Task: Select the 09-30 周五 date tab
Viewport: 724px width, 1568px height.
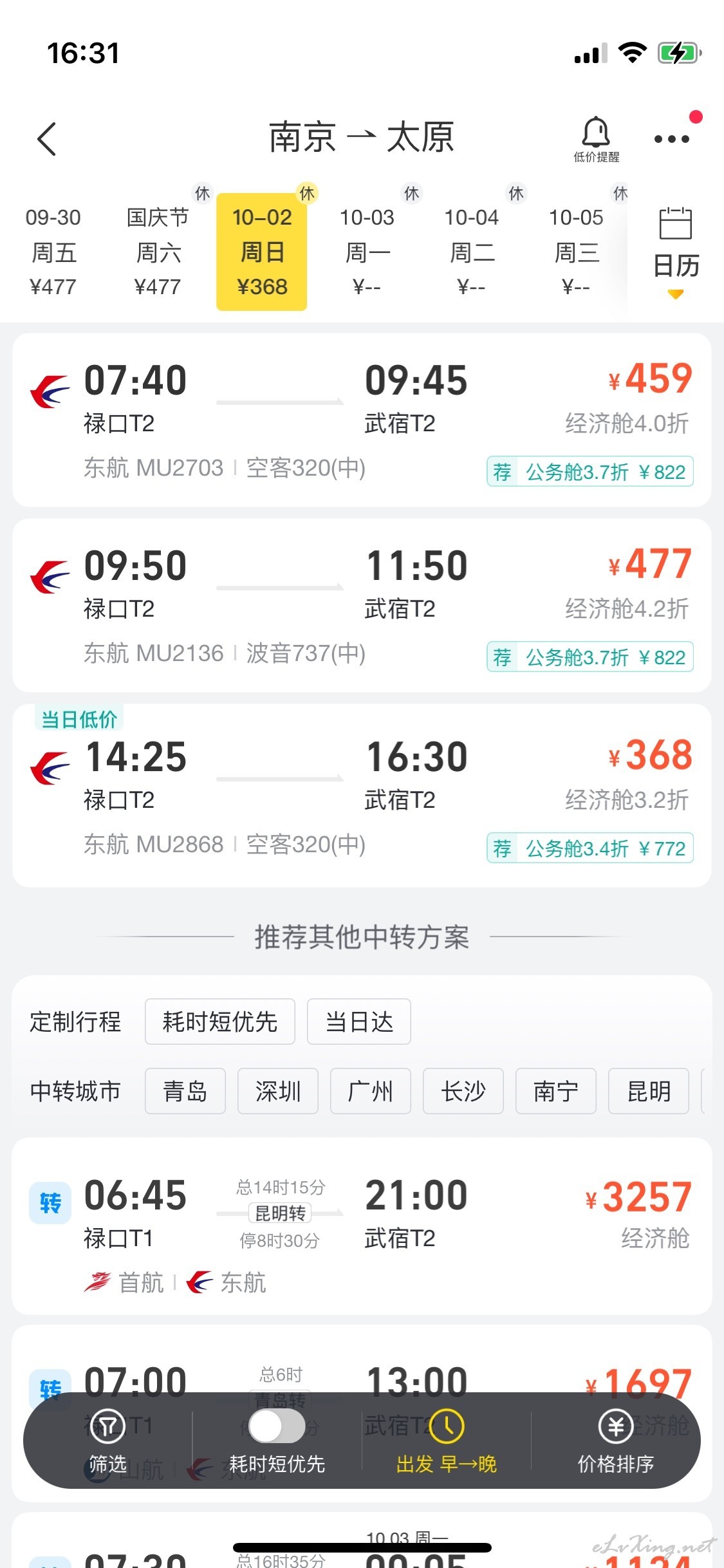Action: (x=53, y=251)
